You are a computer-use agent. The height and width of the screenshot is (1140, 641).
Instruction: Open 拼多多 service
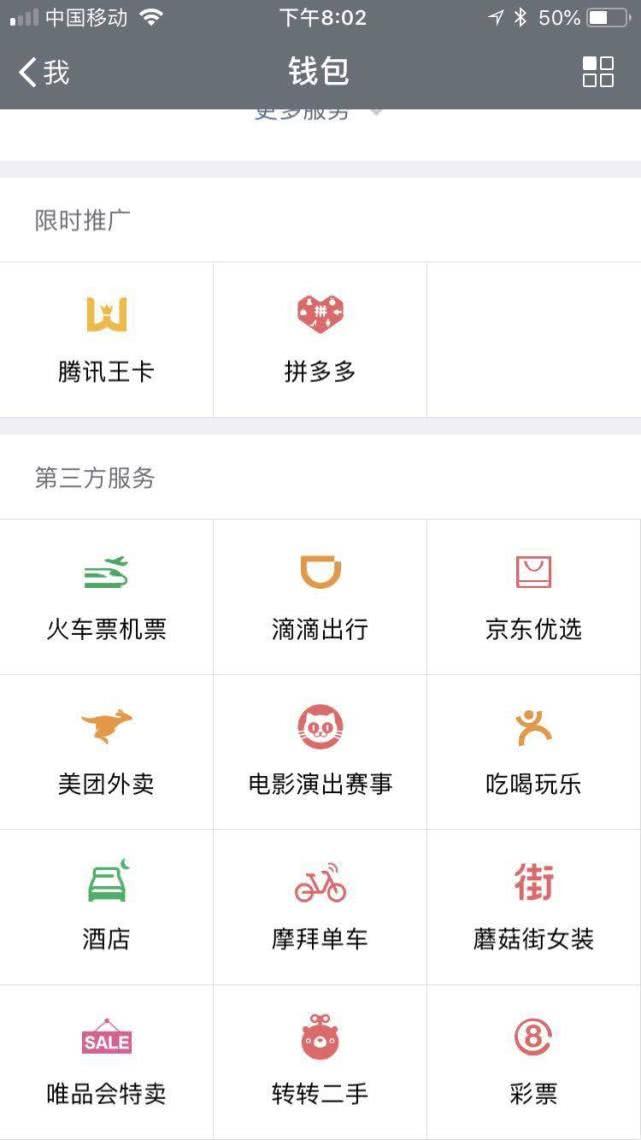point(320,340)
